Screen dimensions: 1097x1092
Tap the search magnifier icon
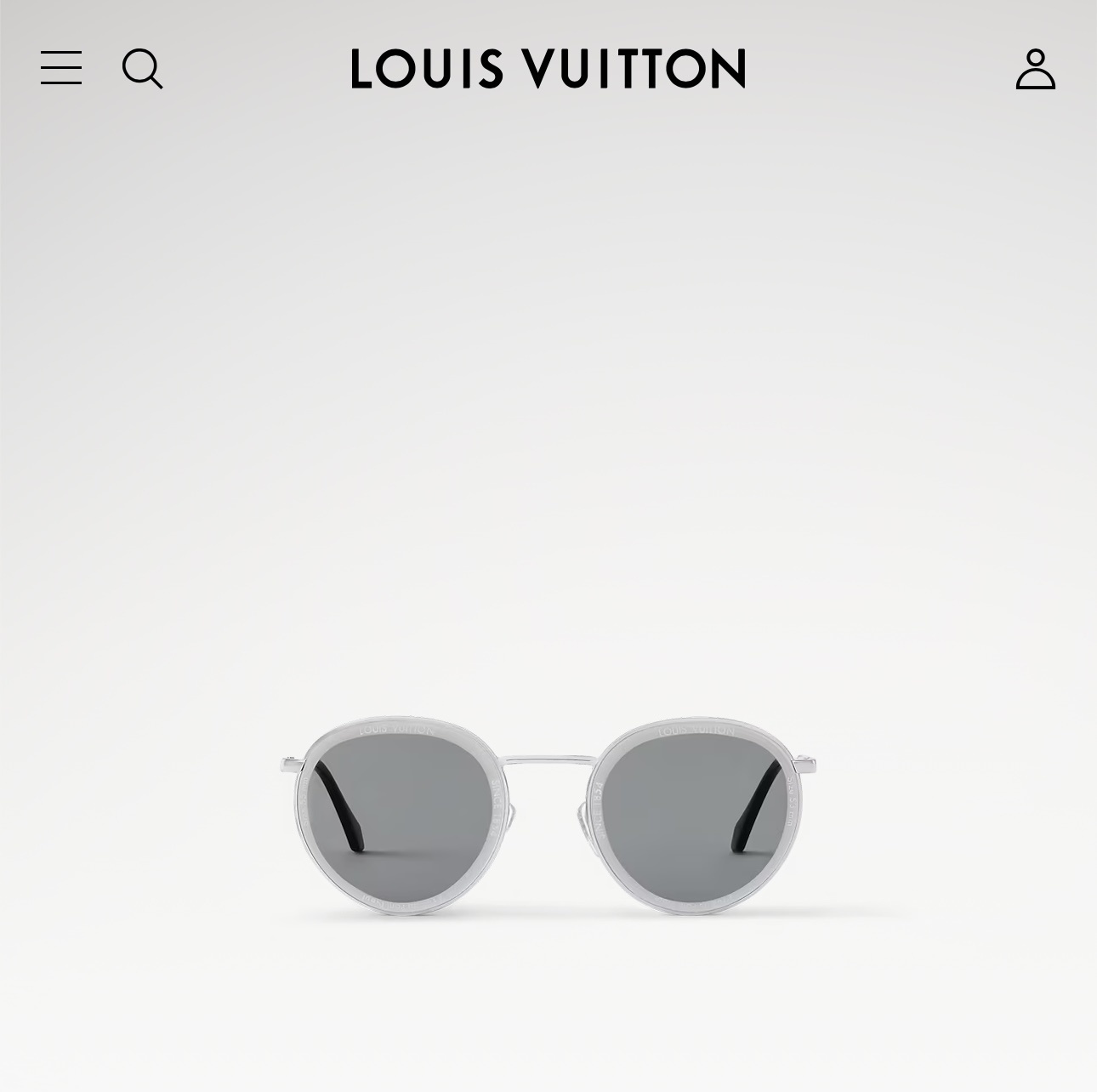tap(142, 68)
